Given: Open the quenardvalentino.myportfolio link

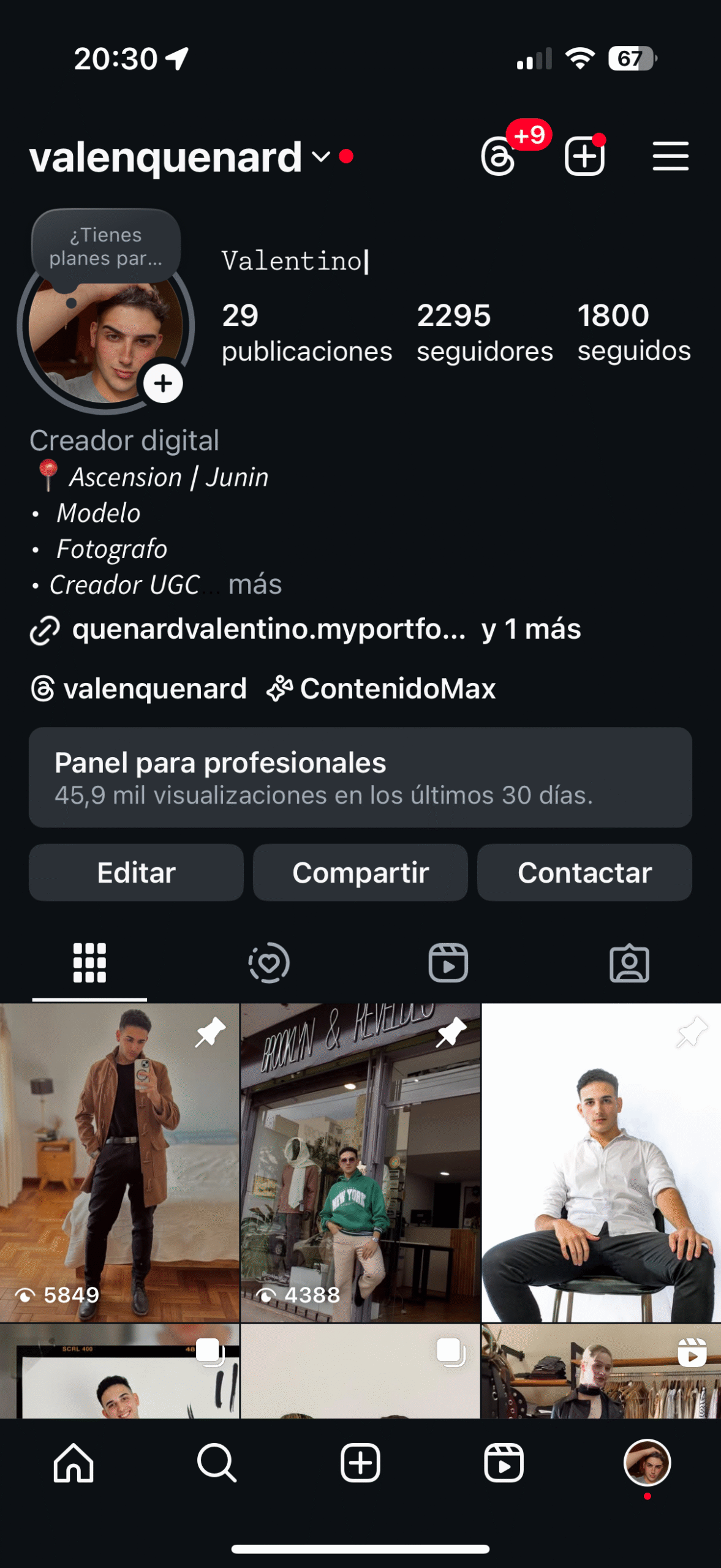Looking at the screenshot, I should pyautogui.click(x=268, y=629).
